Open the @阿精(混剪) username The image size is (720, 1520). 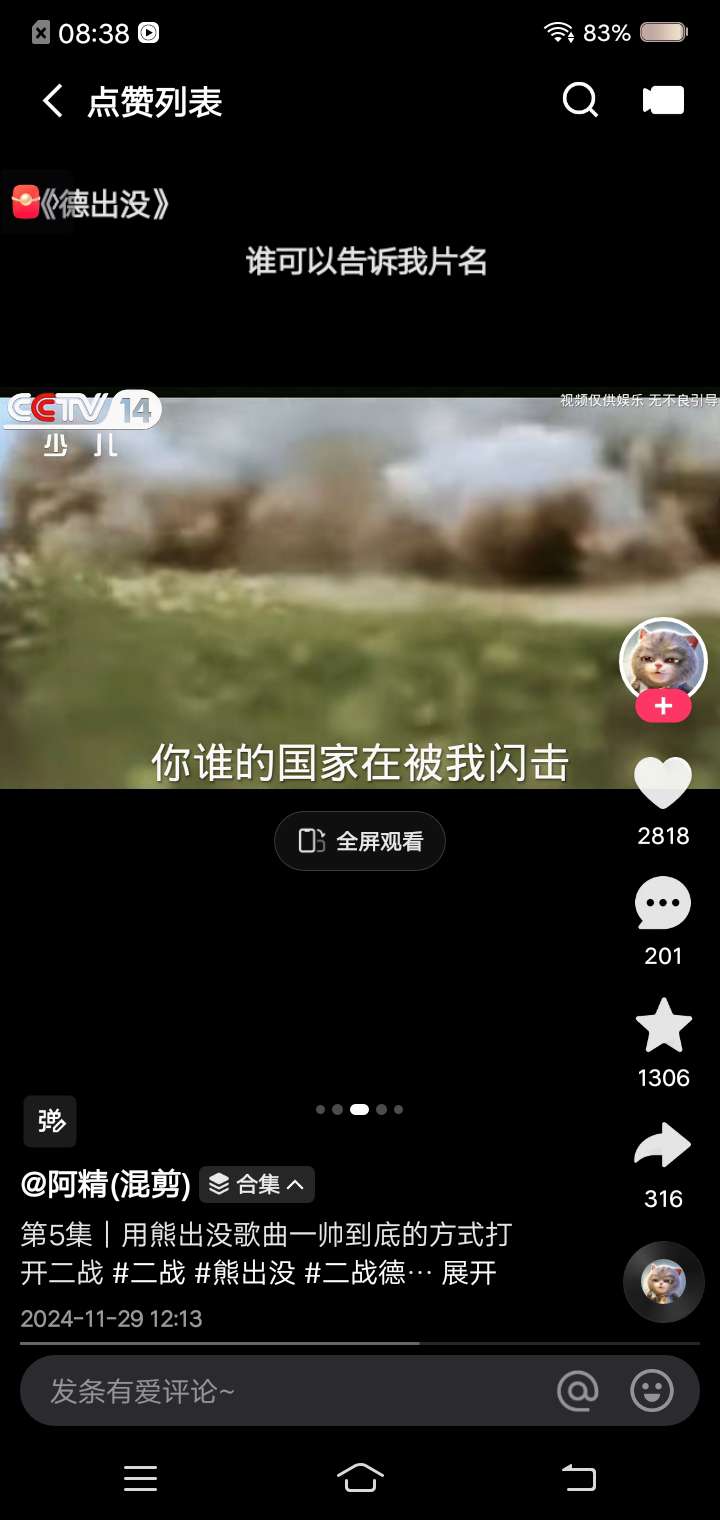(106, 1185)
